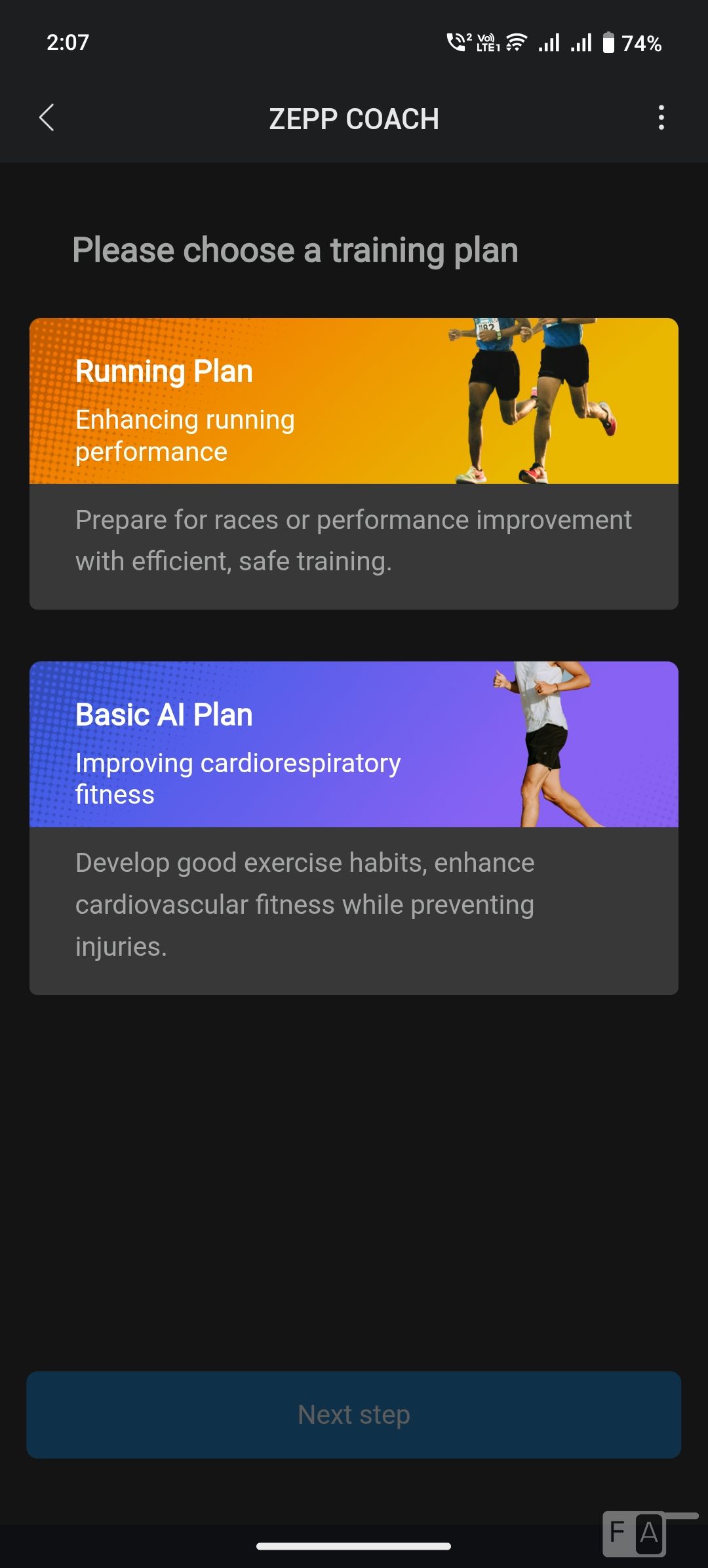Select the Running Plan card
The height and width of the screenshot is (1568, 708).
pos(354,463)
